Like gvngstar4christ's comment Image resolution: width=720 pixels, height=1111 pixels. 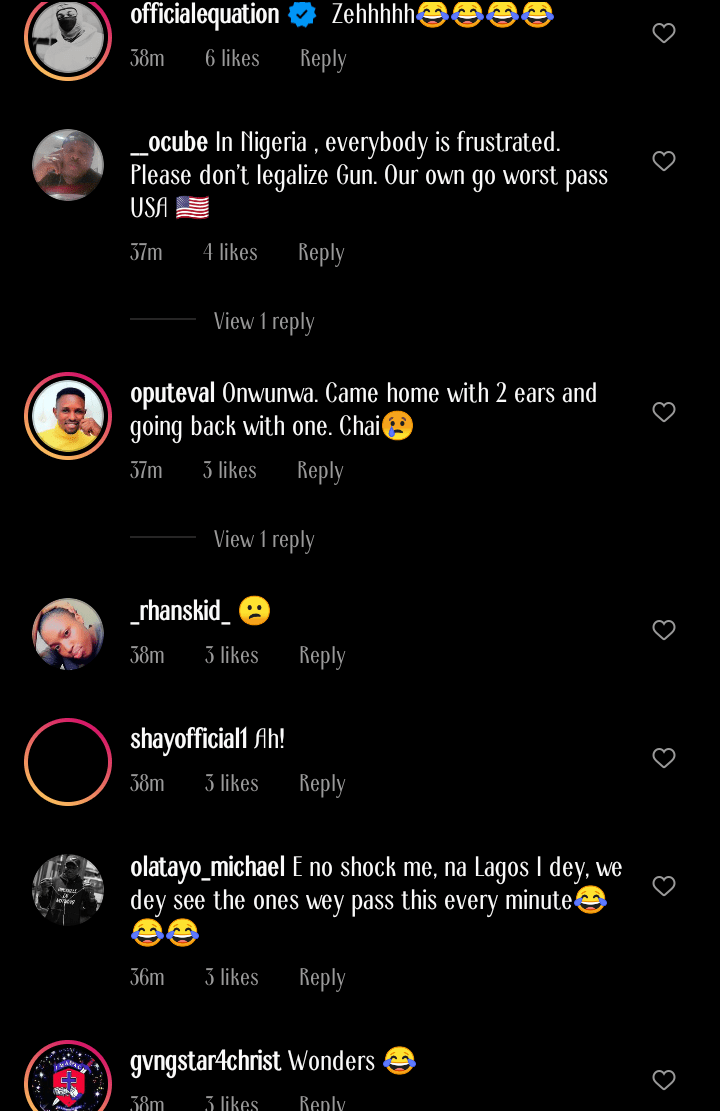[664, 1080]
